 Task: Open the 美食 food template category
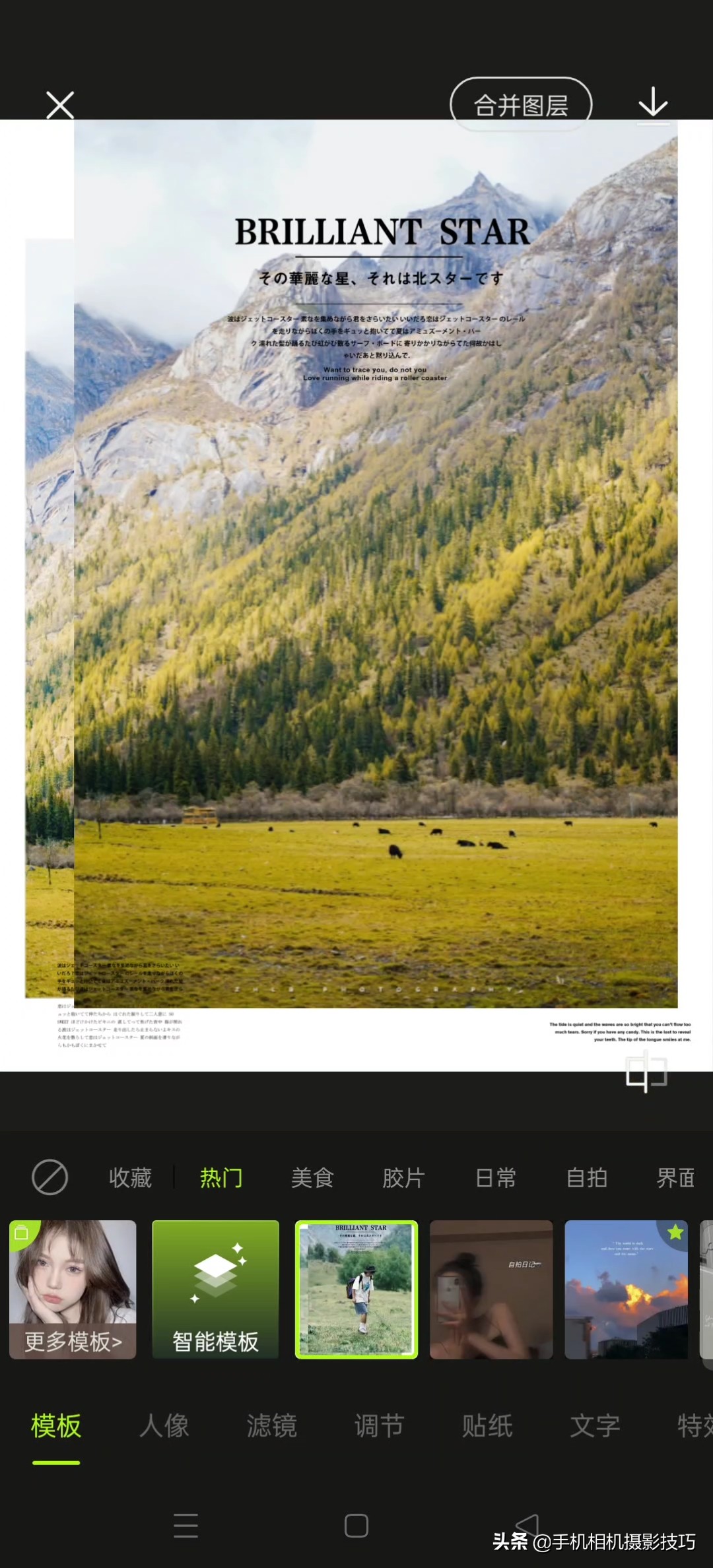point(312,1178)
